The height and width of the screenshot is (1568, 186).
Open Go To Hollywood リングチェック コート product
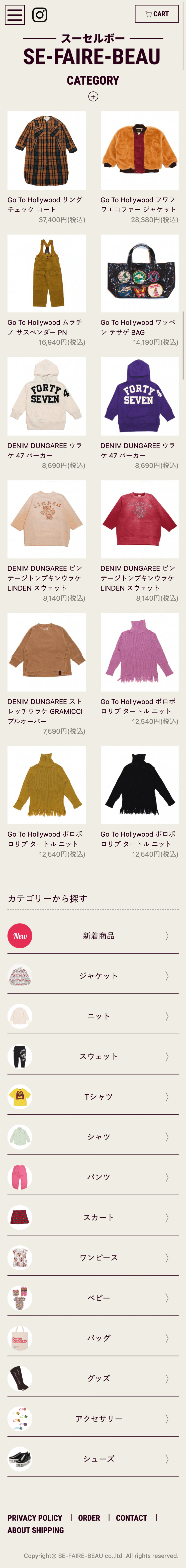46,150
